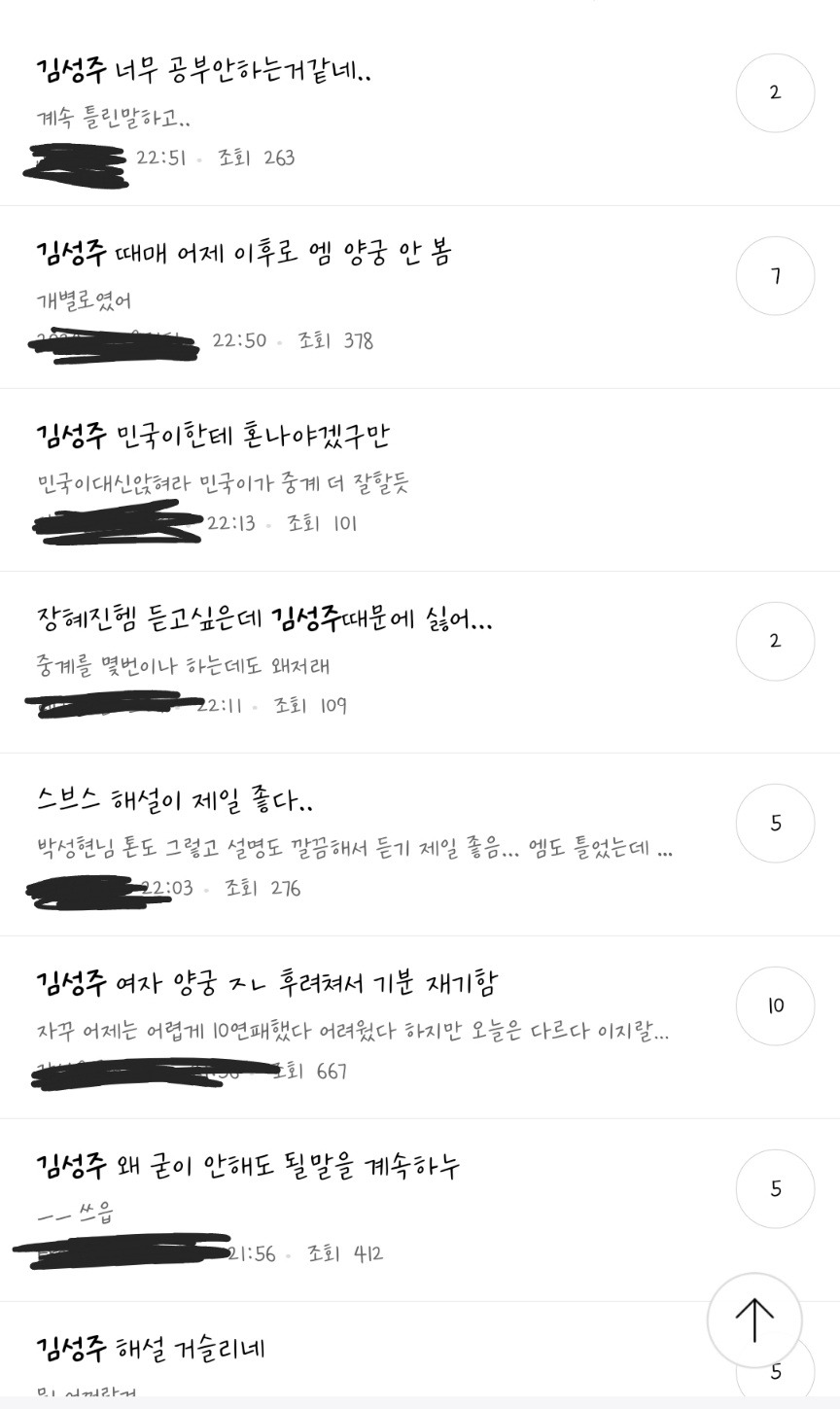View 5 comments on 스브스 해설 post
This screenshot has height=1409, width=840.
tap(775, 823)
